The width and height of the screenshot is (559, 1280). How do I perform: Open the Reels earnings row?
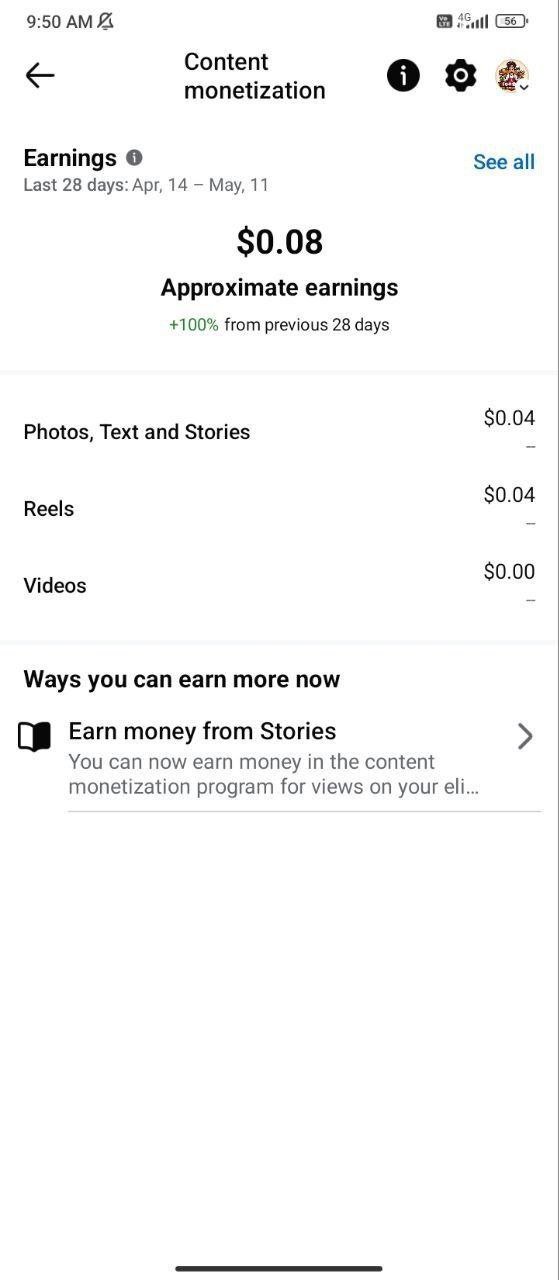[279, 508]
